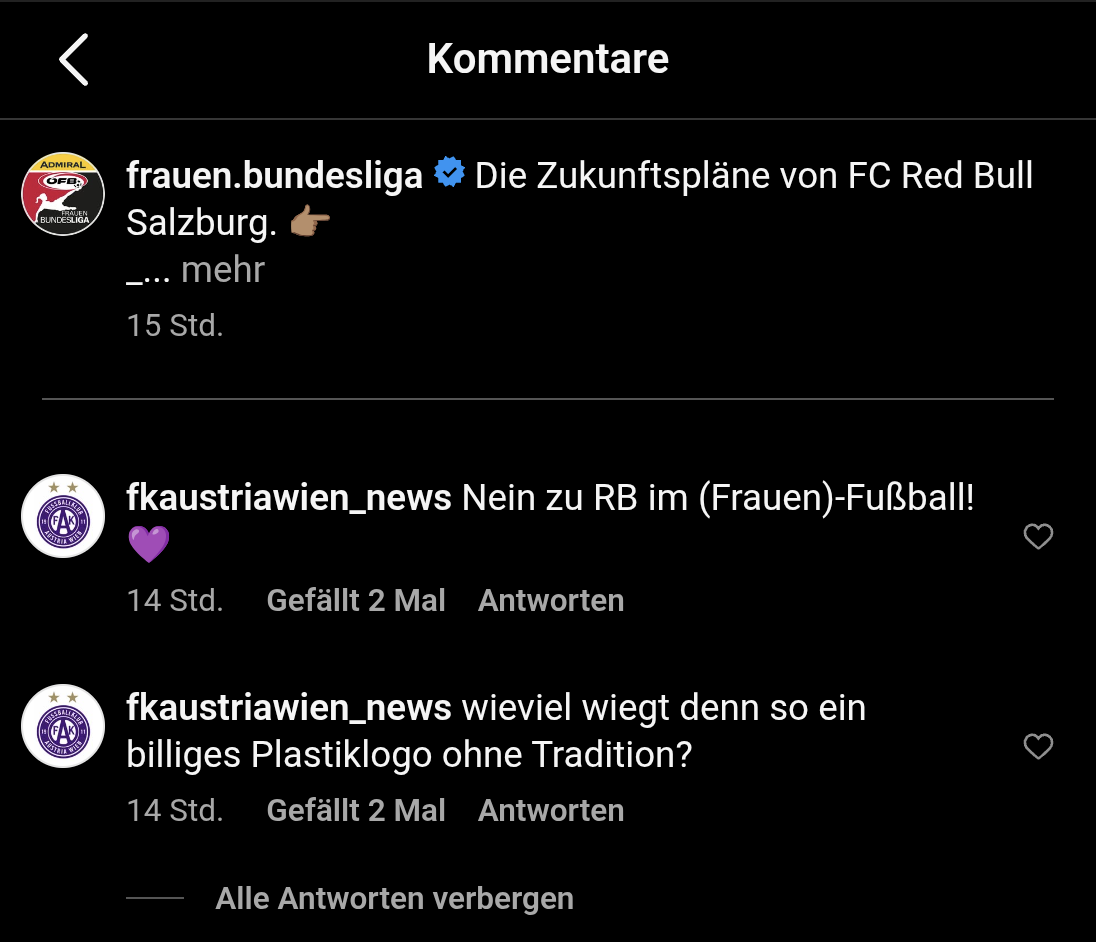Image resolution: width=1096 pixels, height=942 pixels.
Task: View likes on the 'Nein zu RB' comment
Action: point(355,601)
